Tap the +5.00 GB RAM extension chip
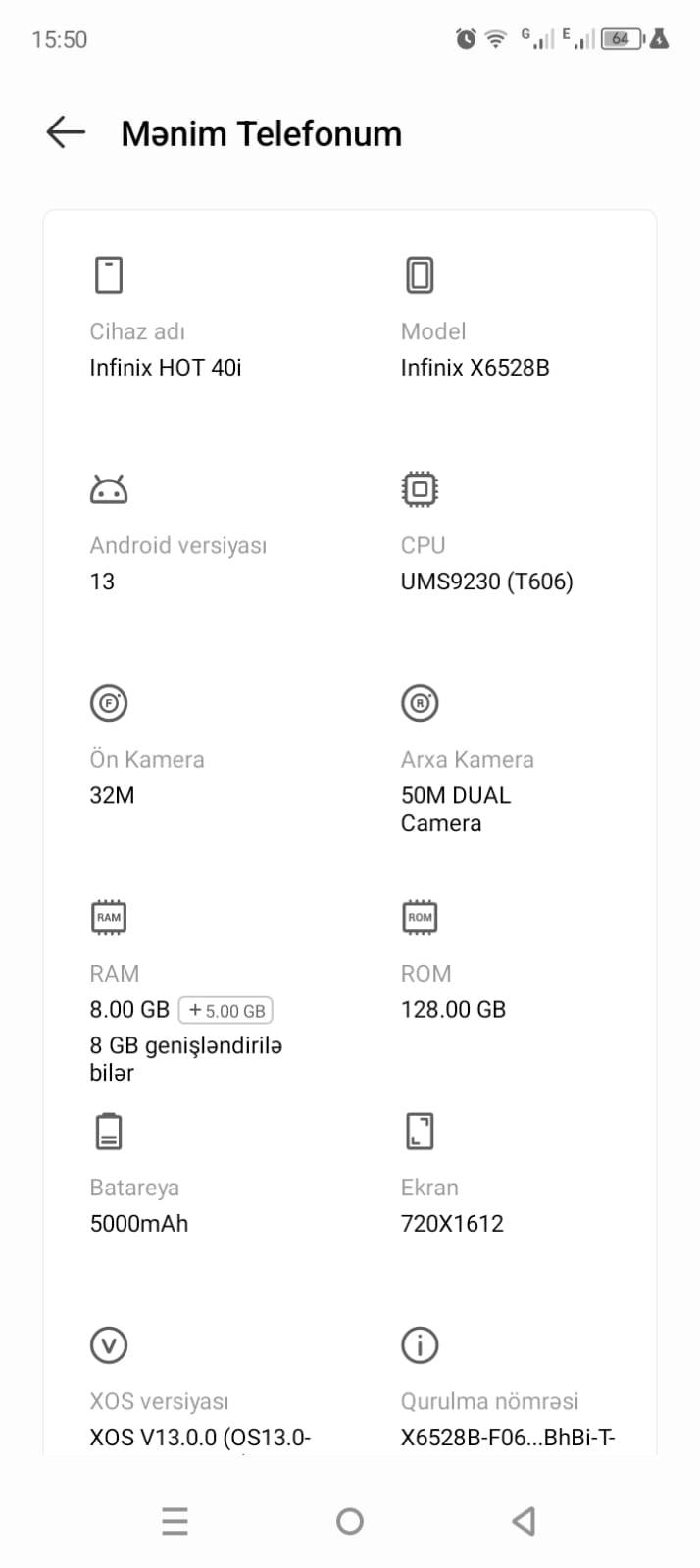 point(225,1010)
